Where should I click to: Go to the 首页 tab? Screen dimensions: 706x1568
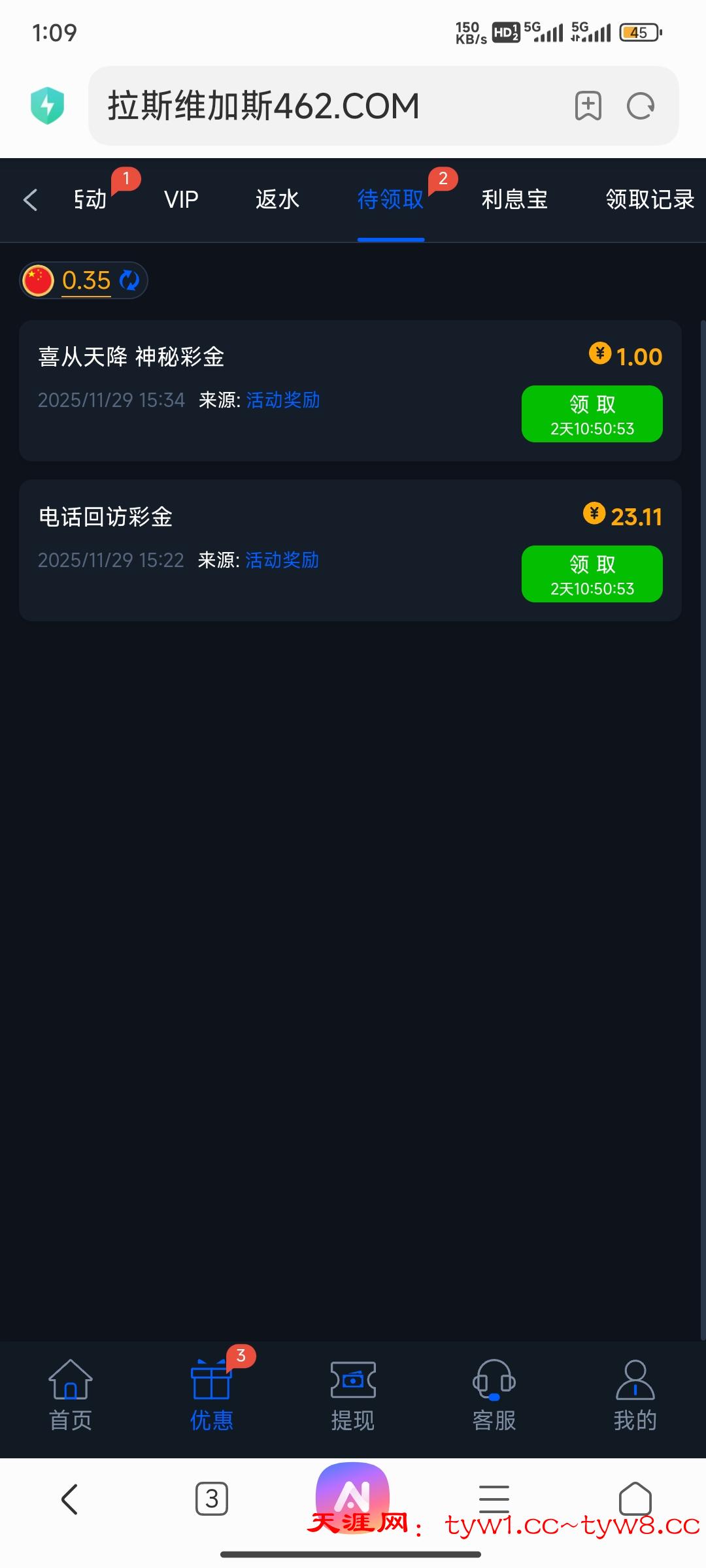(71, 1395)
